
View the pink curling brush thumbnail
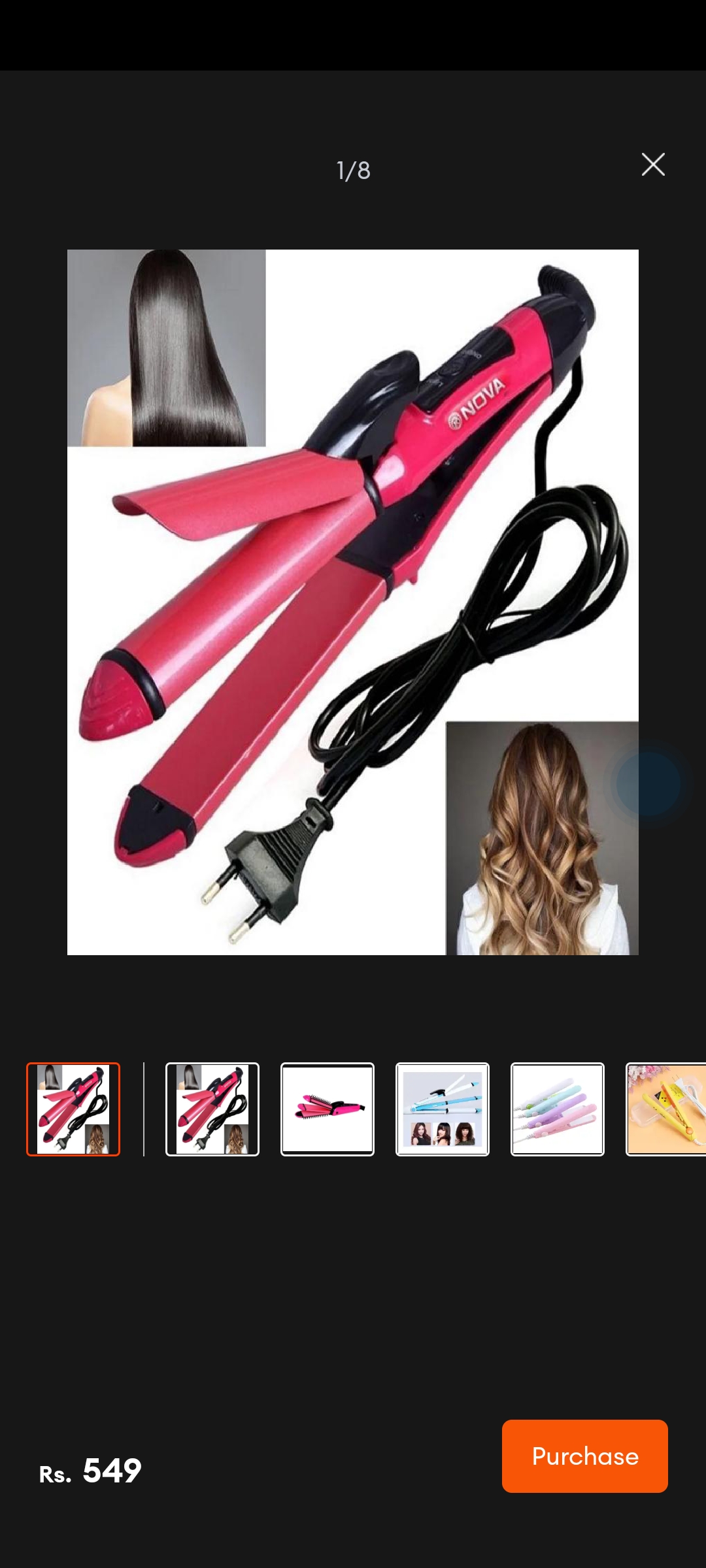coord(328,1109)
